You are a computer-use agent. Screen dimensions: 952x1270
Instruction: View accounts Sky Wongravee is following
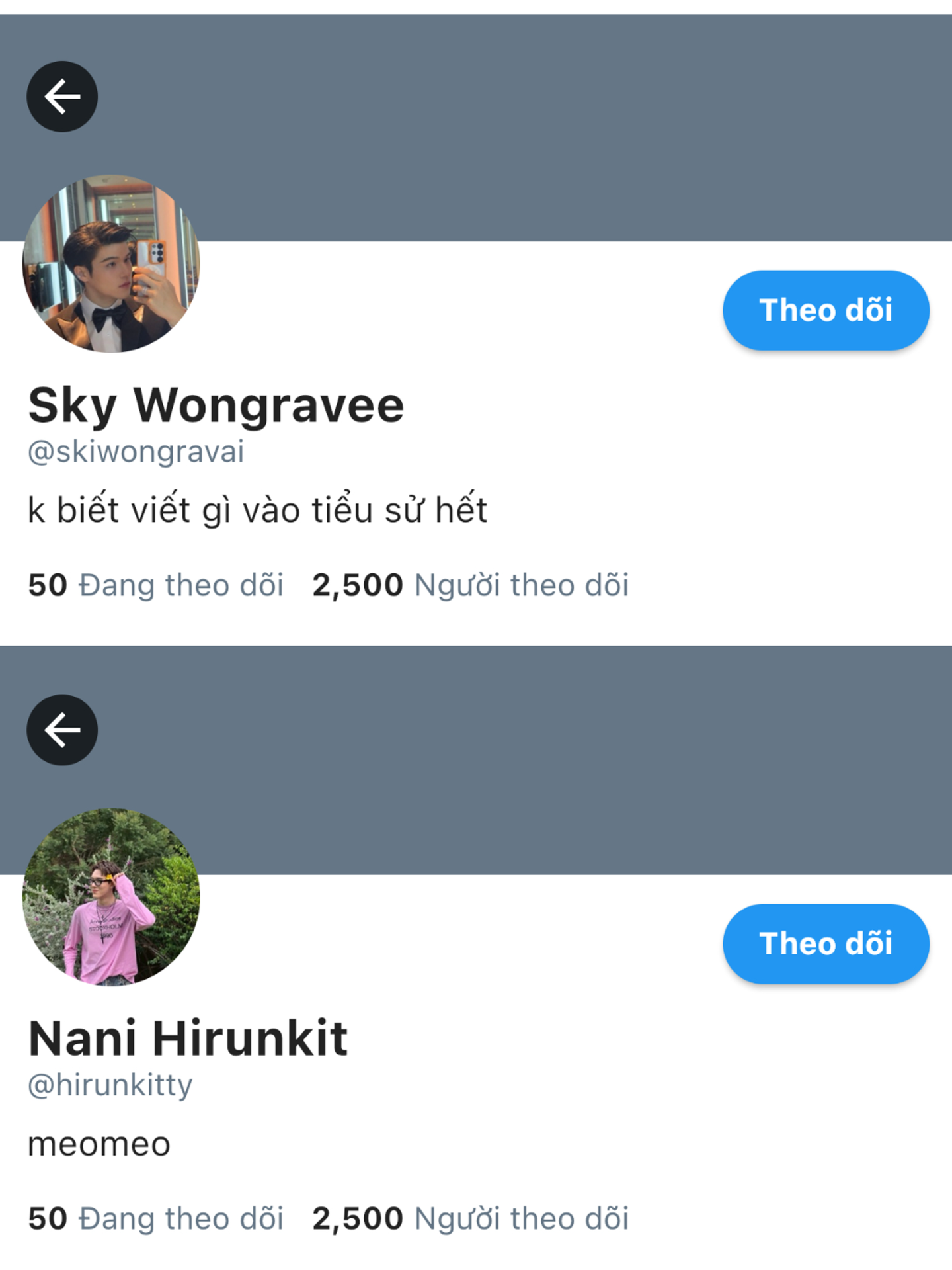point(156,585)
